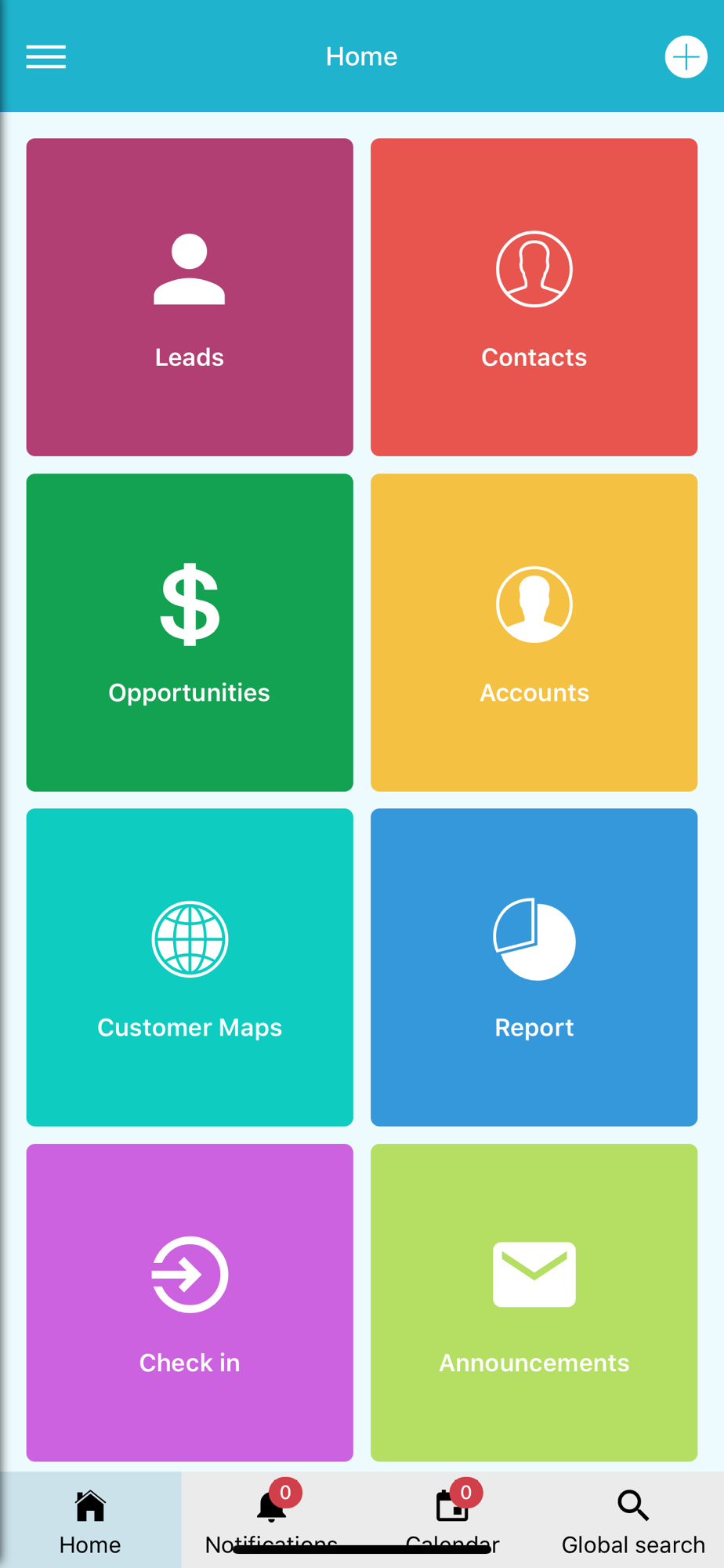Viewport: 724px width, 1568px height.
Task: Switch to the Home tab
Action: point(90,1521)
